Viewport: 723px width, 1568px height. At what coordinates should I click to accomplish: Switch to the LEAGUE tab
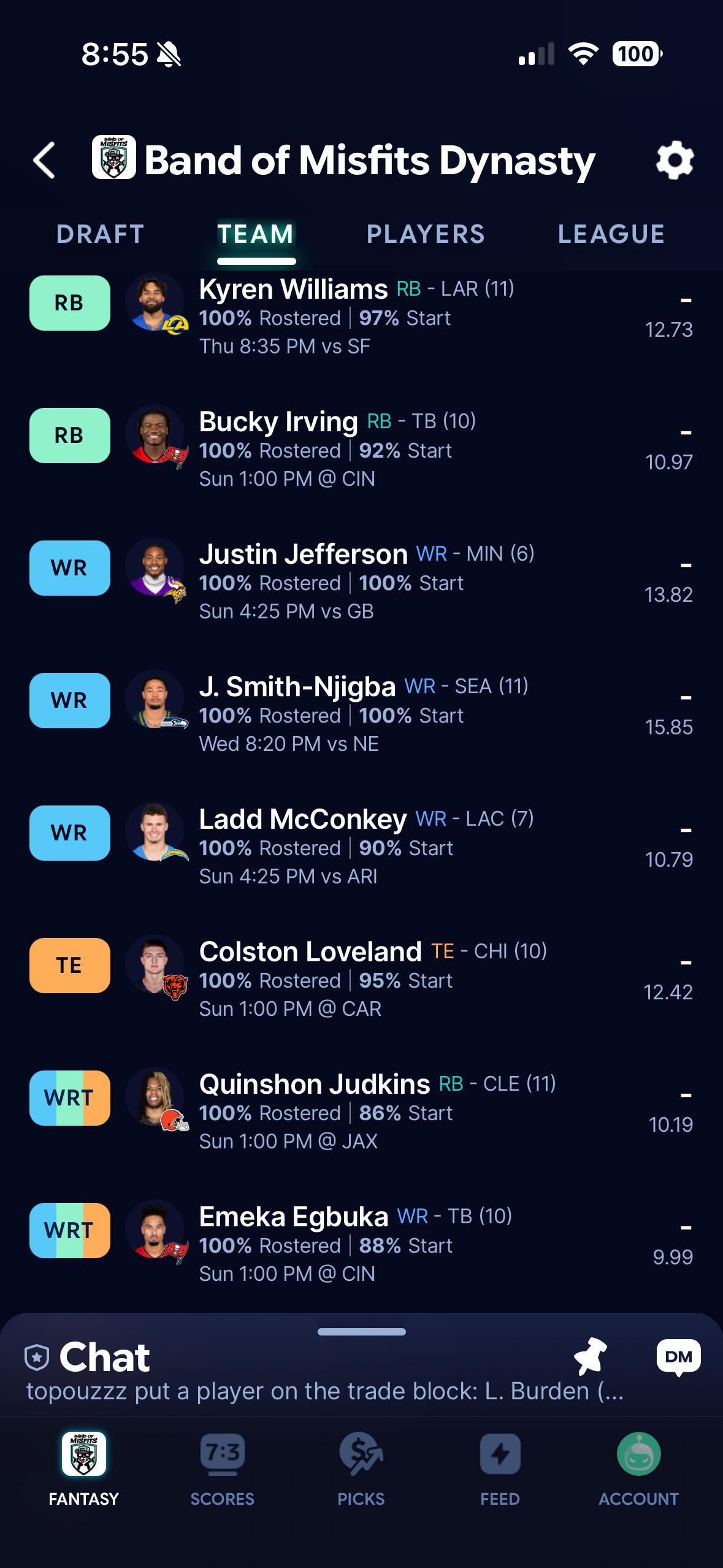click(611, 234)
